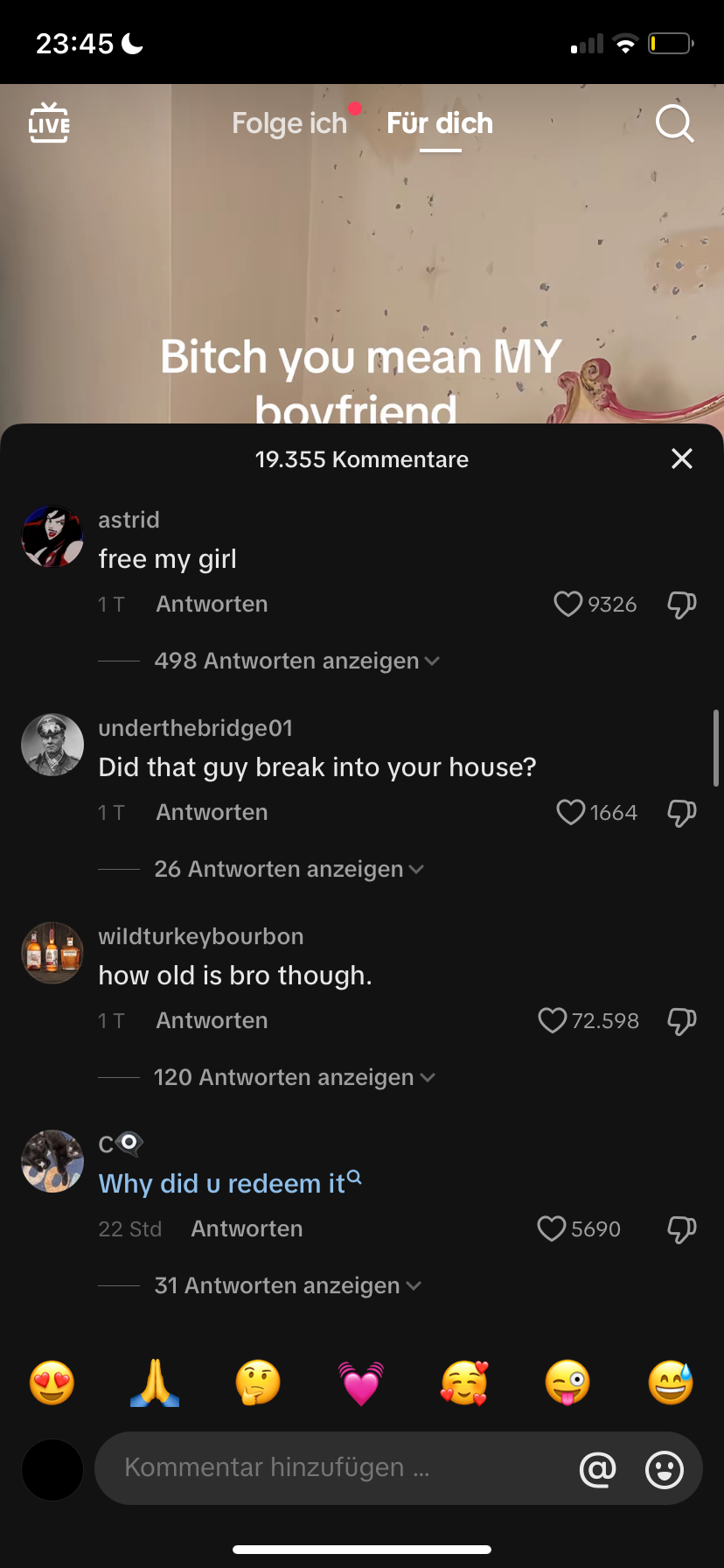Viewport: 724px width, 1568px height.
Task: Reply to astrid's comment
Action: (x=212, y=604)
